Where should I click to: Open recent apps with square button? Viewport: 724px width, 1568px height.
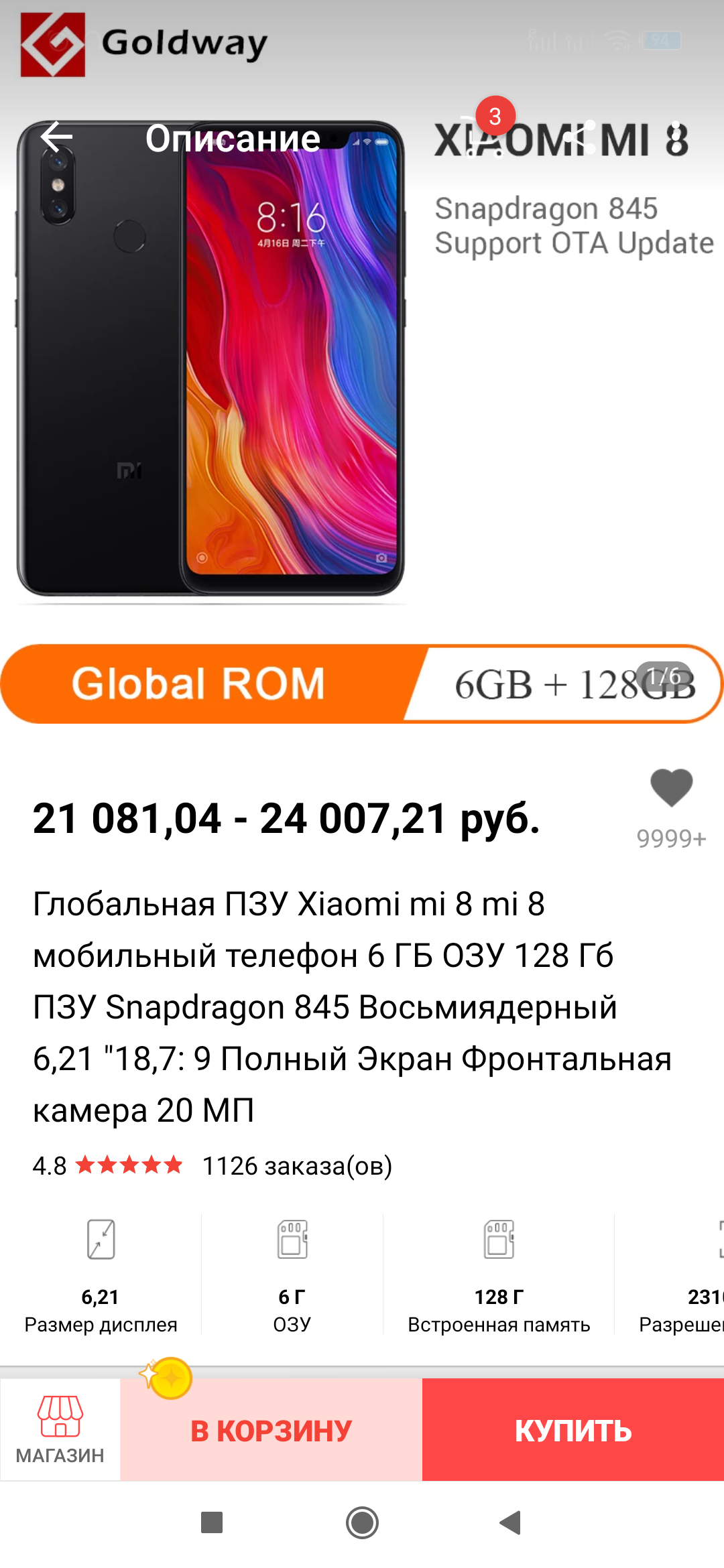coord(212,1522)
